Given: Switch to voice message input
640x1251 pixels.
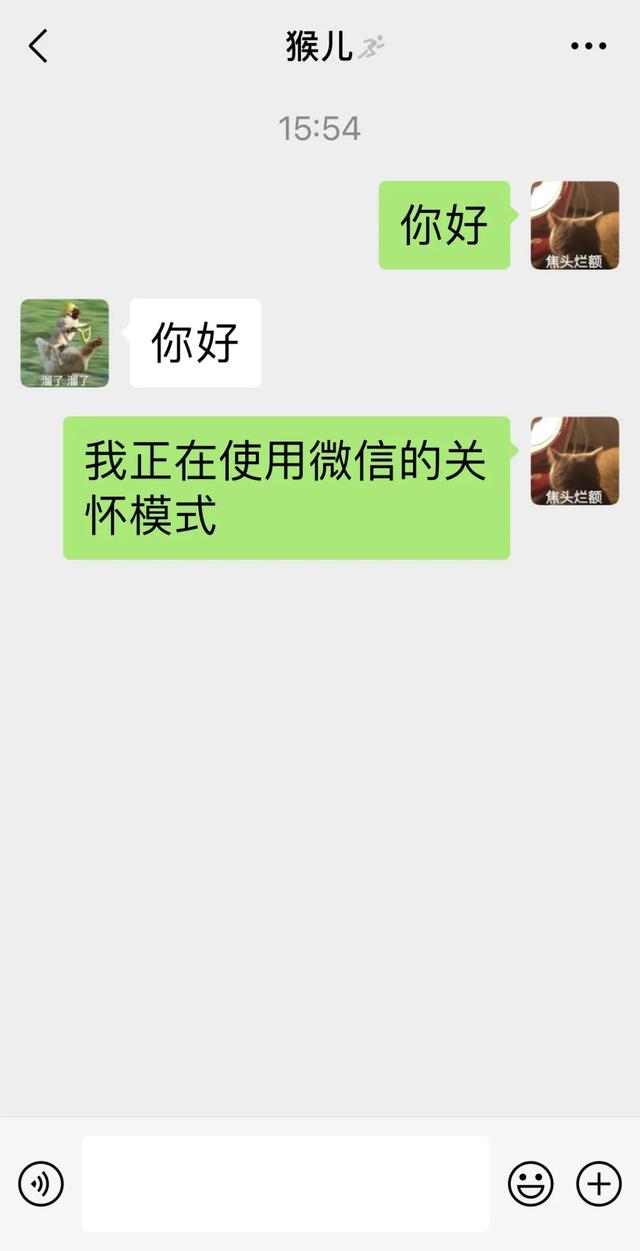Looking at the screenshot, I should 41,1184.
